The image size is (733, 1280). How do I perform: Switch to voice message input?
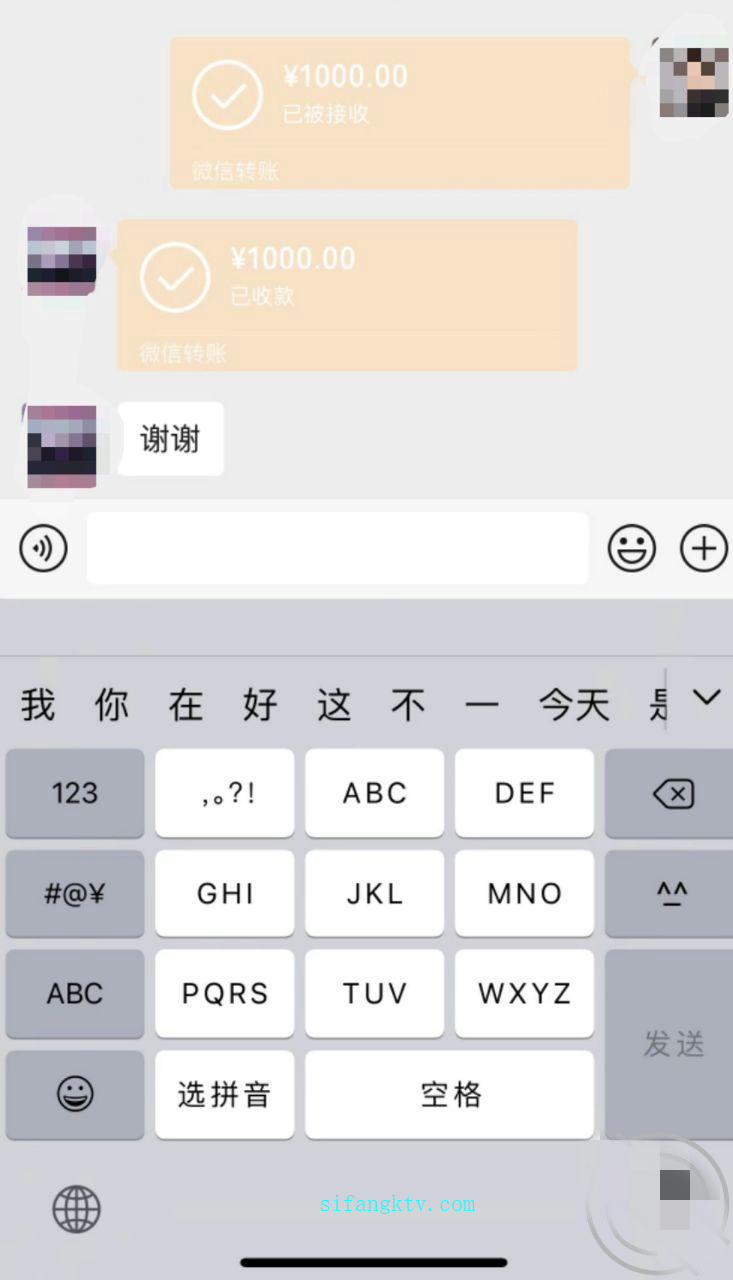coord(43,549)
